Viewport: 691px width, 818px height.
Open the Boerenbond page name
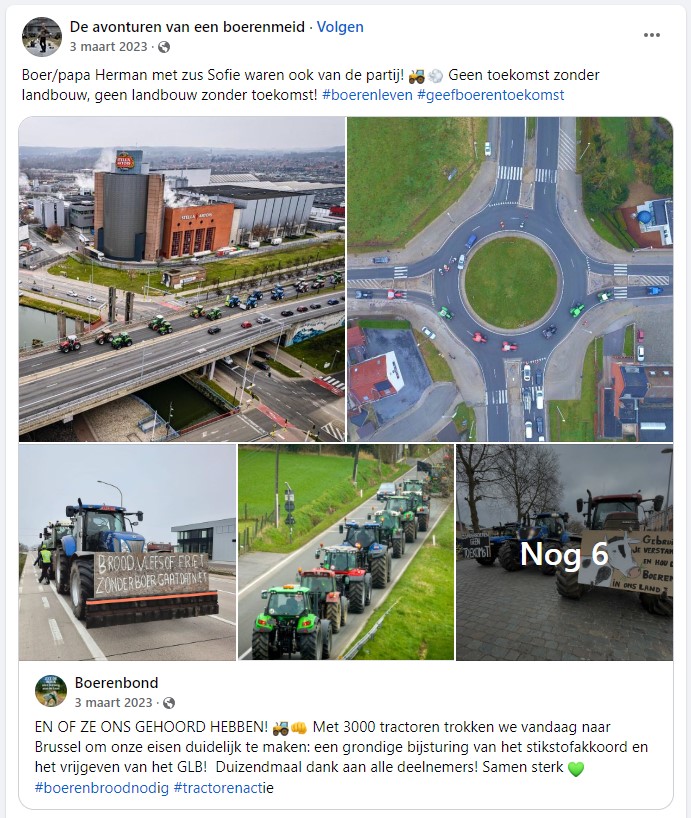coord(116,683)
